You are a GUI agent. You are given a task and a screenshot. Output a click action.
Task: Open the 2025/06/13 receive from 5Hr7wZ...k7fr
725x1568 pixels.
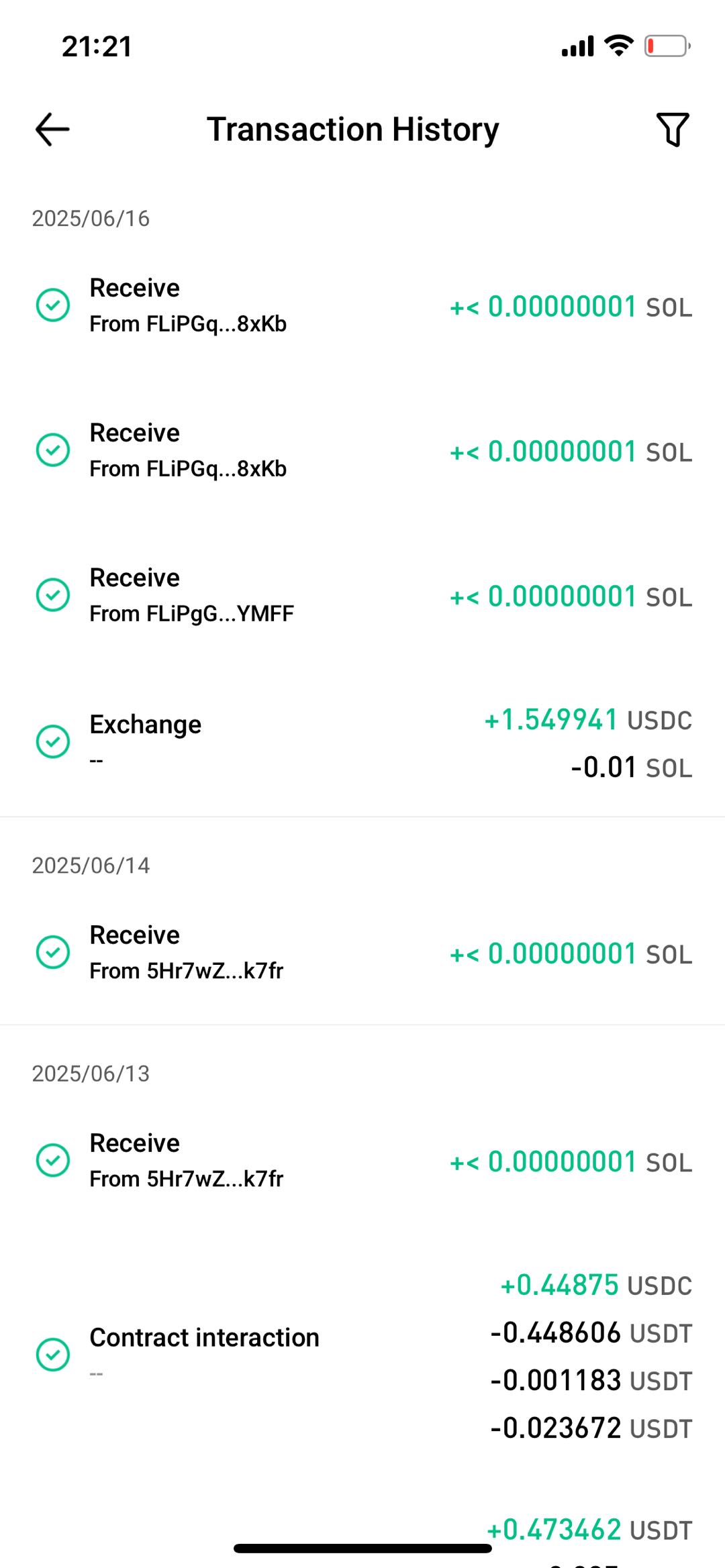(362, 1161)
